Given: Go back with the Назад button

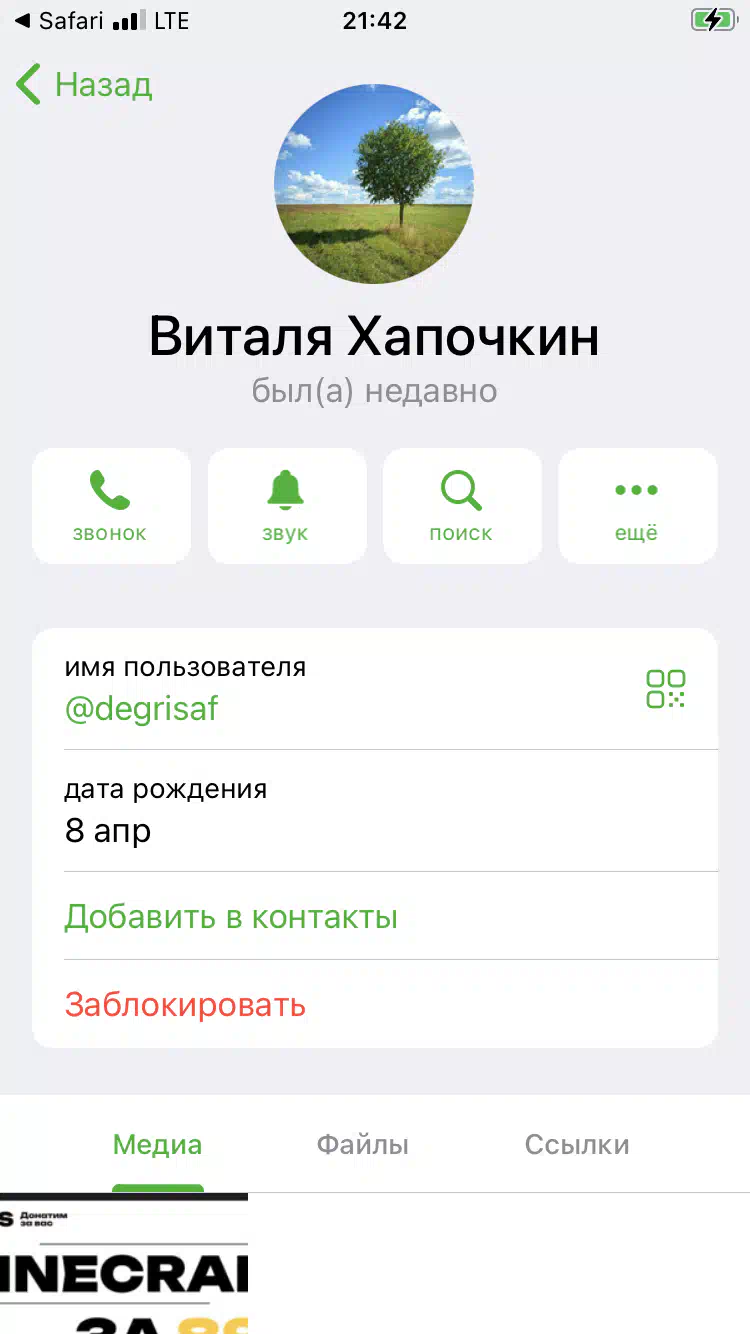Looking at the screenshot, I should 84,85.
